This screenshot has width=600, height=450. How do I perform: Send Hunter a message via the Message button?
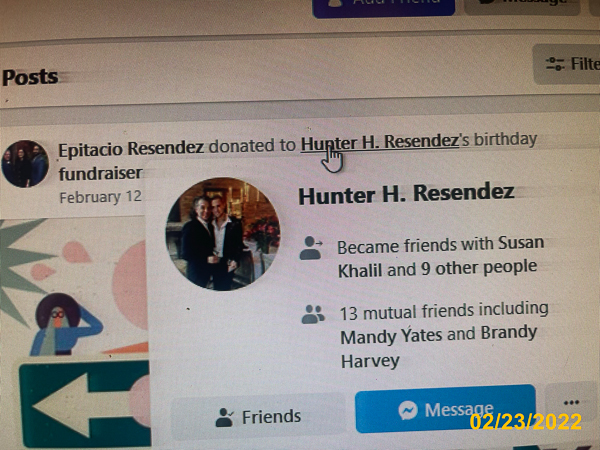[x=445, y=410]
